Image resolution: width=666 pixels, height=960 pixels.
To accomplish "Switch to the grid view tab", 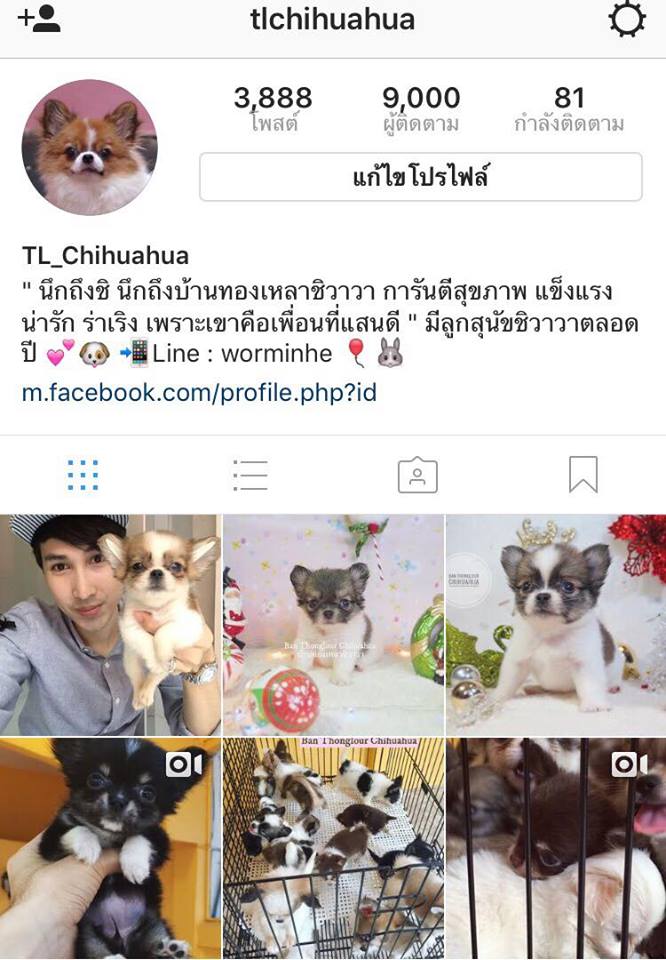I will point(83,475).
